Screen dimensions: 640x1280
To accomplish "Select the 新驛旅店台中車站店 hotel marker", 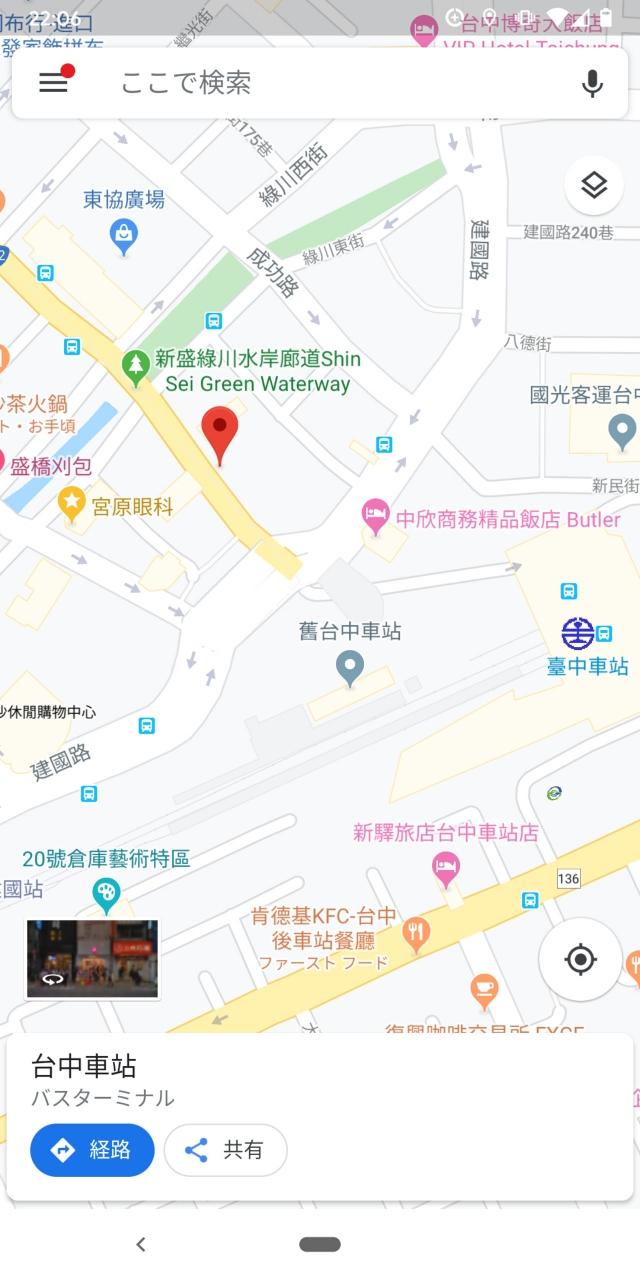I will (446, 866).
